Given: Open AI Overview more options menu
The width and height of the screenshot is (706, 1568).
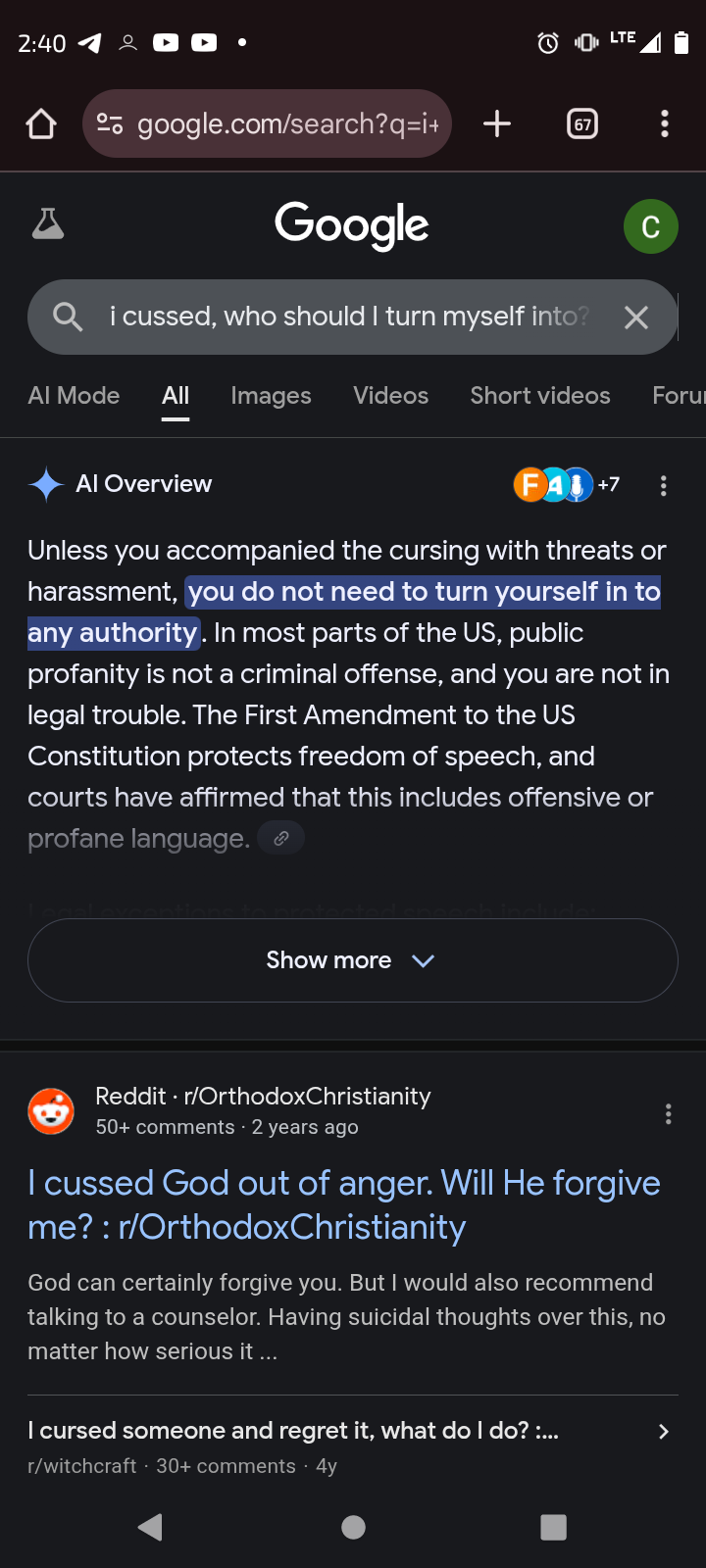Looking at the screenshot, I should click(664, 486).
